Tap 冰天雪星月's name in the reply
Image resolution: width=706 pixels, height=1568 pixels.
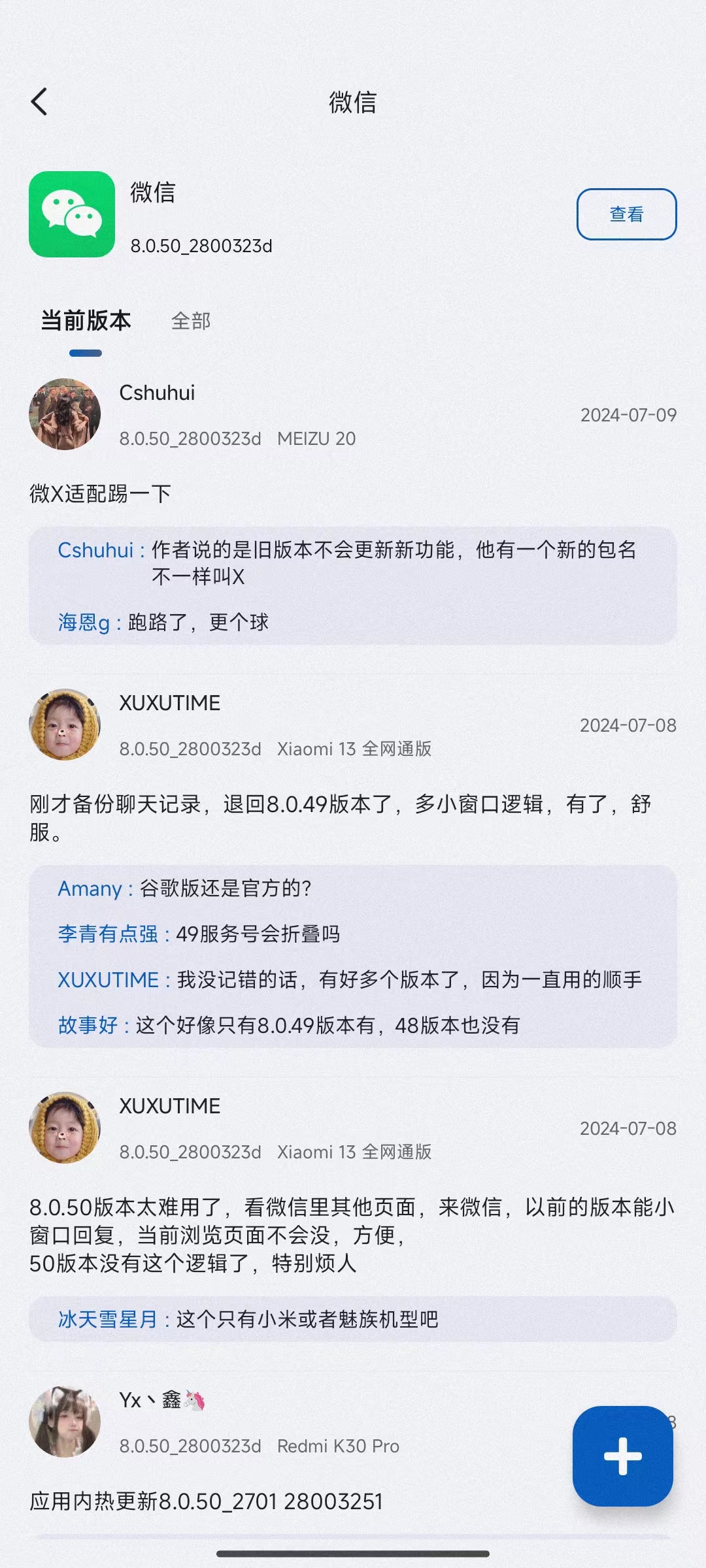(x=108, y=1319)
